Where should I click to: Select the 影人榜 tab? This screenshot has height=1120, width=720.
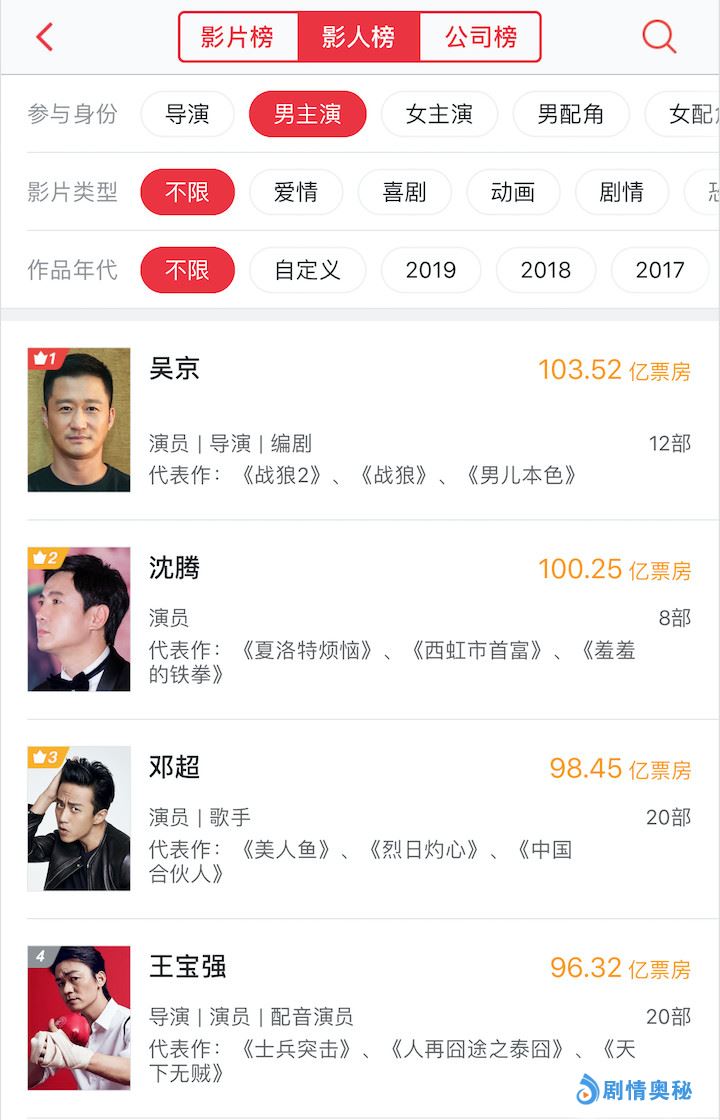pos(358,37)
